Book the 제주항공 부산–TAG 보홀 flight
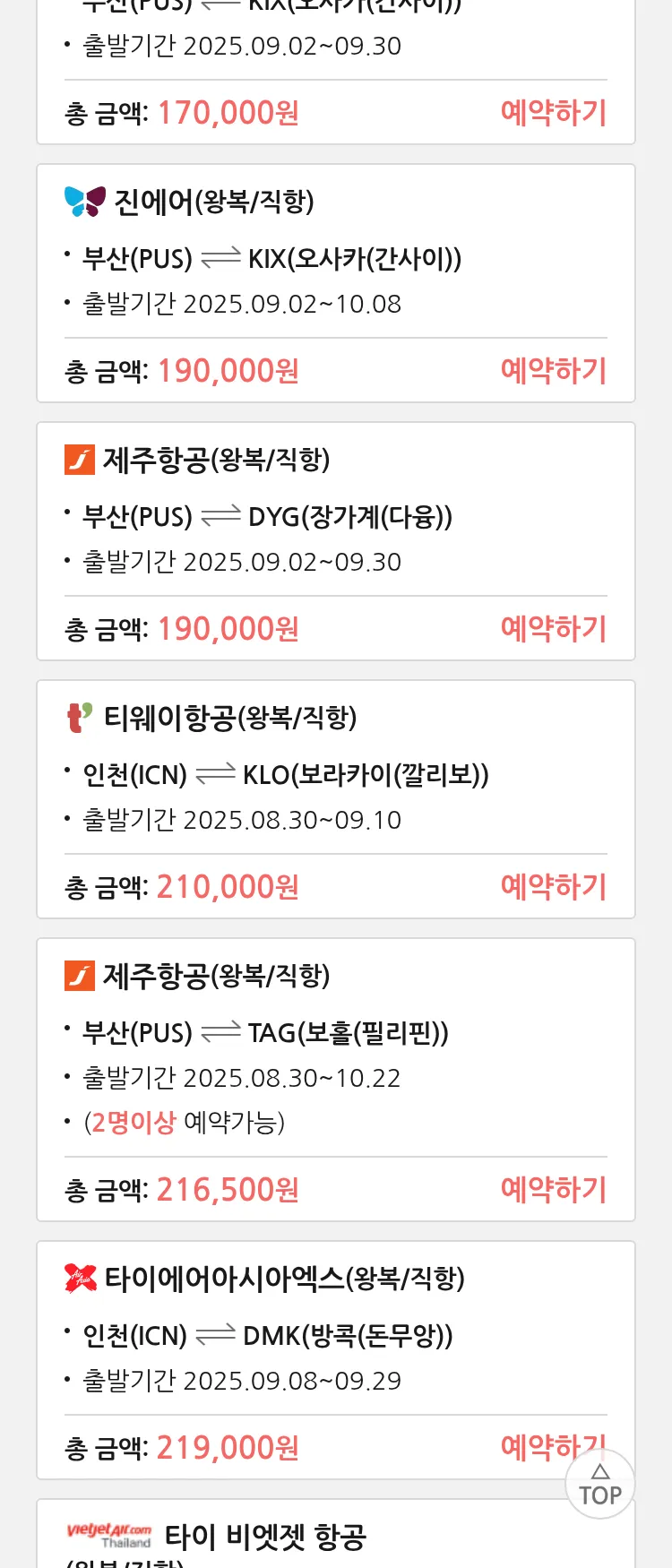Image resolution: width=672 pixels, height=1568 pixels. coord(553,1190)
